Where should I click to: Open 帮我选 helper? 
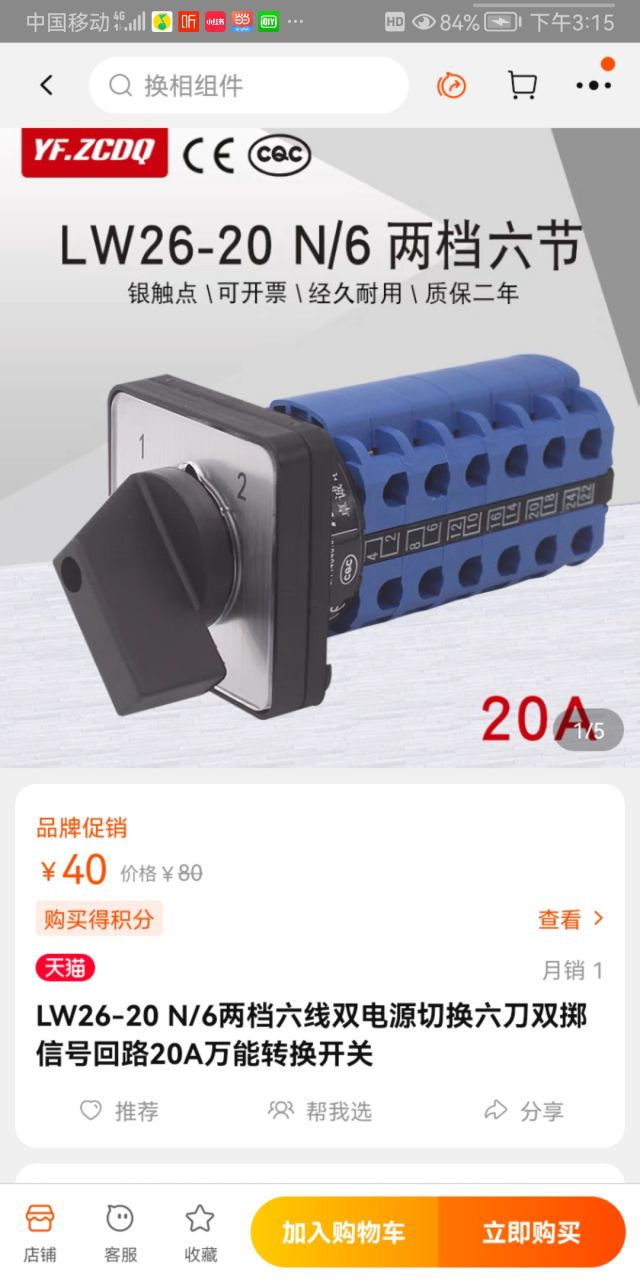(320, 1110)
